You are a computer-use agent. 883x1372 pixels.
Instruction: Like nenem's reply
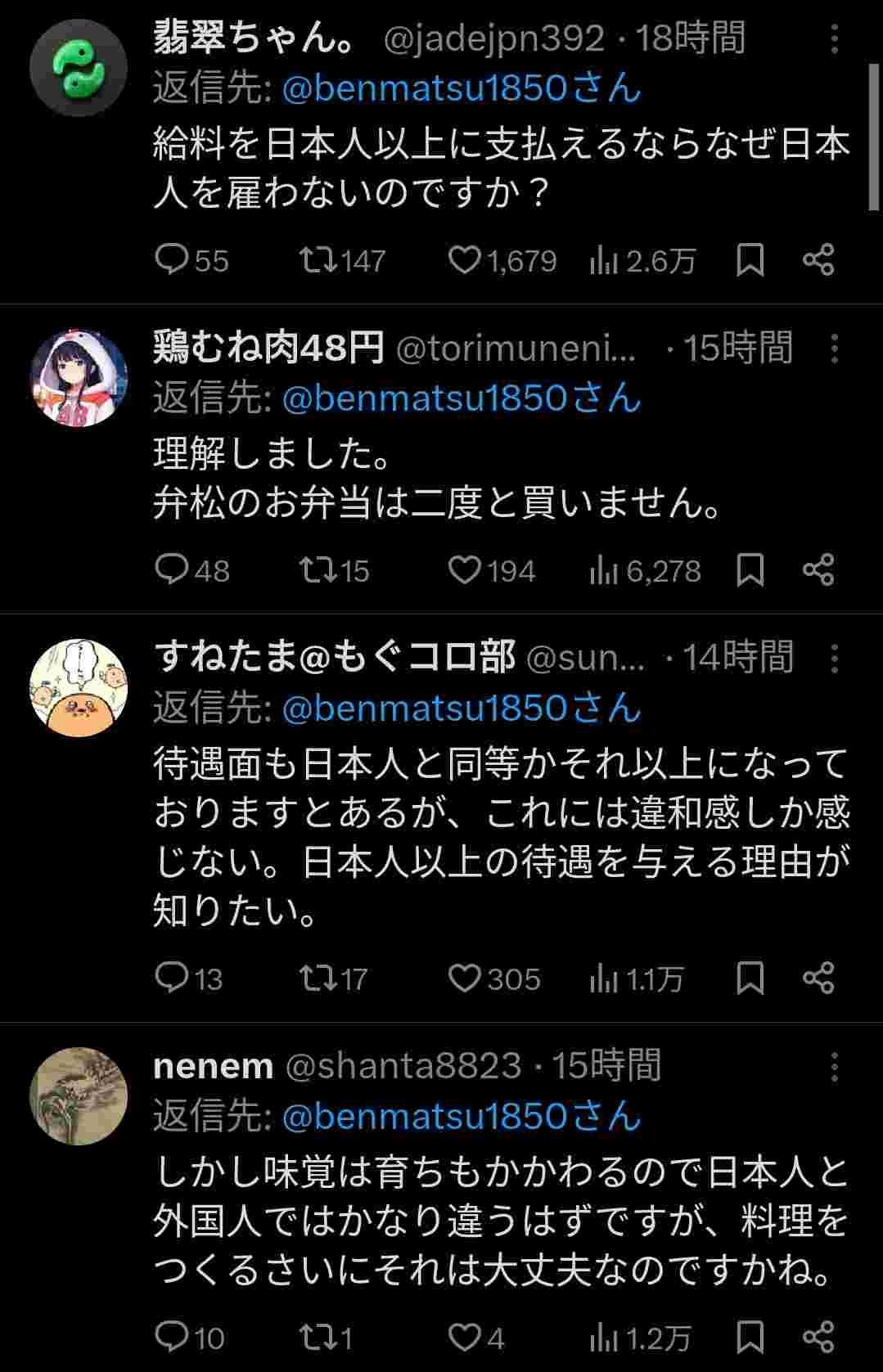[465, 1338]
